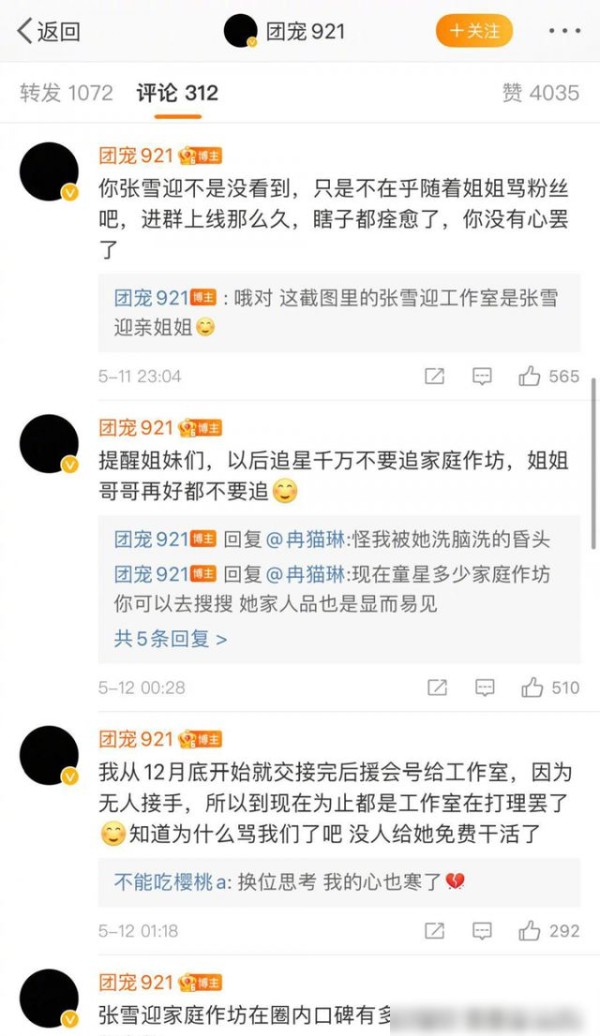The image size is (600, 1036).
Task: Like the comment posted at 5-12 00:28
Action: coord(550,688)
